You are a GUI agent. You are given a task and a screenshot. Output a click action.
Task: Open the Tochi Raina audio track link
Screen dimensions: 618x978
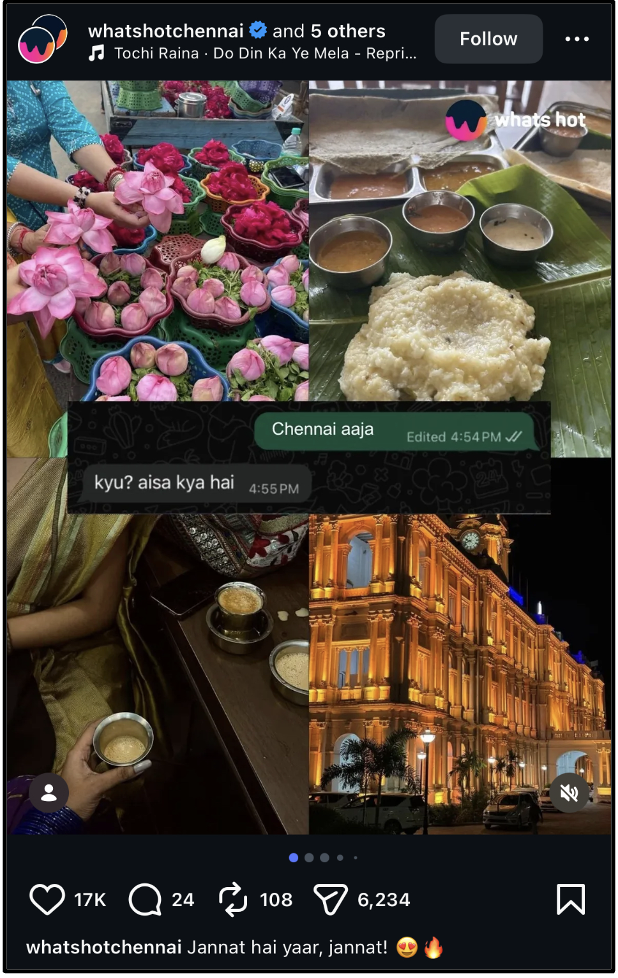click(264, 53)
